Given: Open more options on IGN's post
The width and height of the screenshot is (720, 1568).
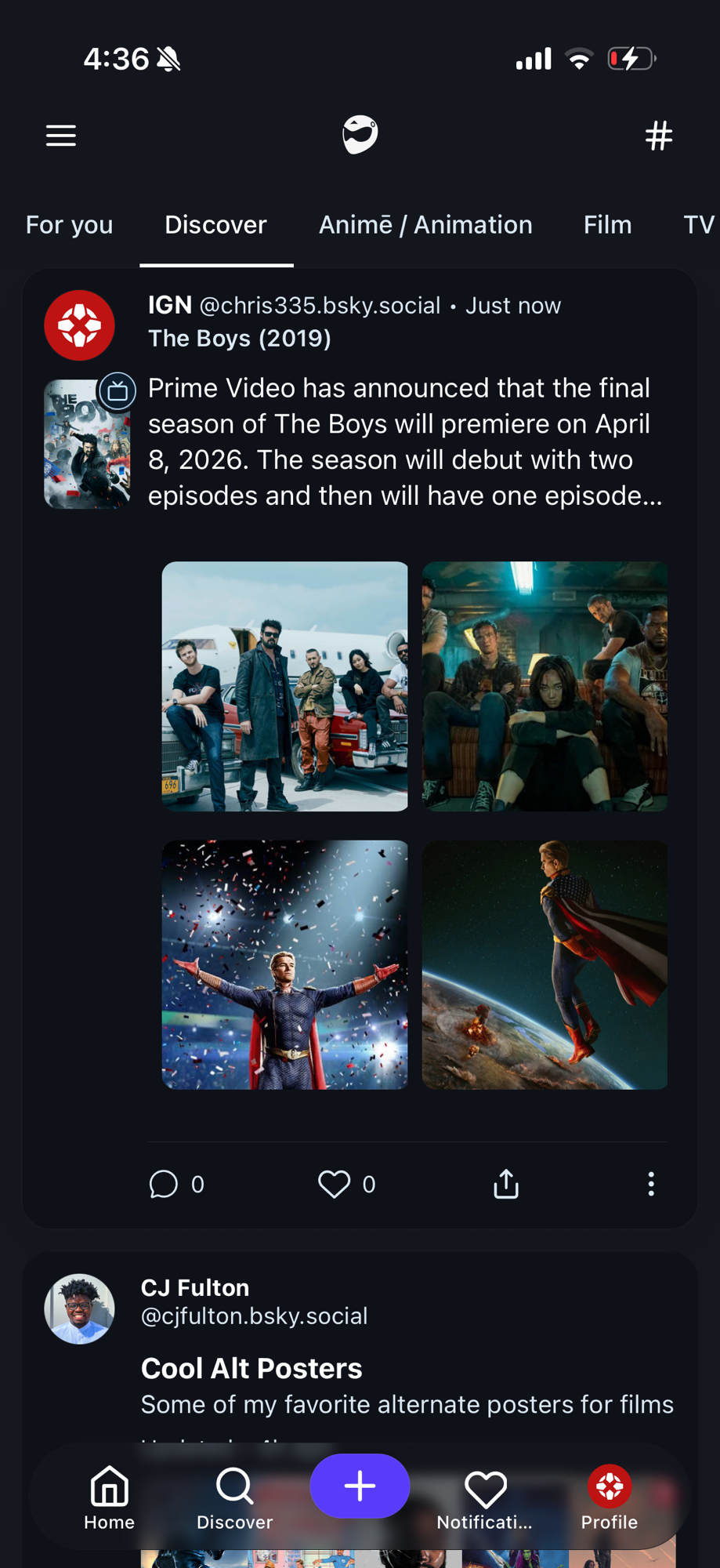Looking at the screenshot, I should (650, 1184).
